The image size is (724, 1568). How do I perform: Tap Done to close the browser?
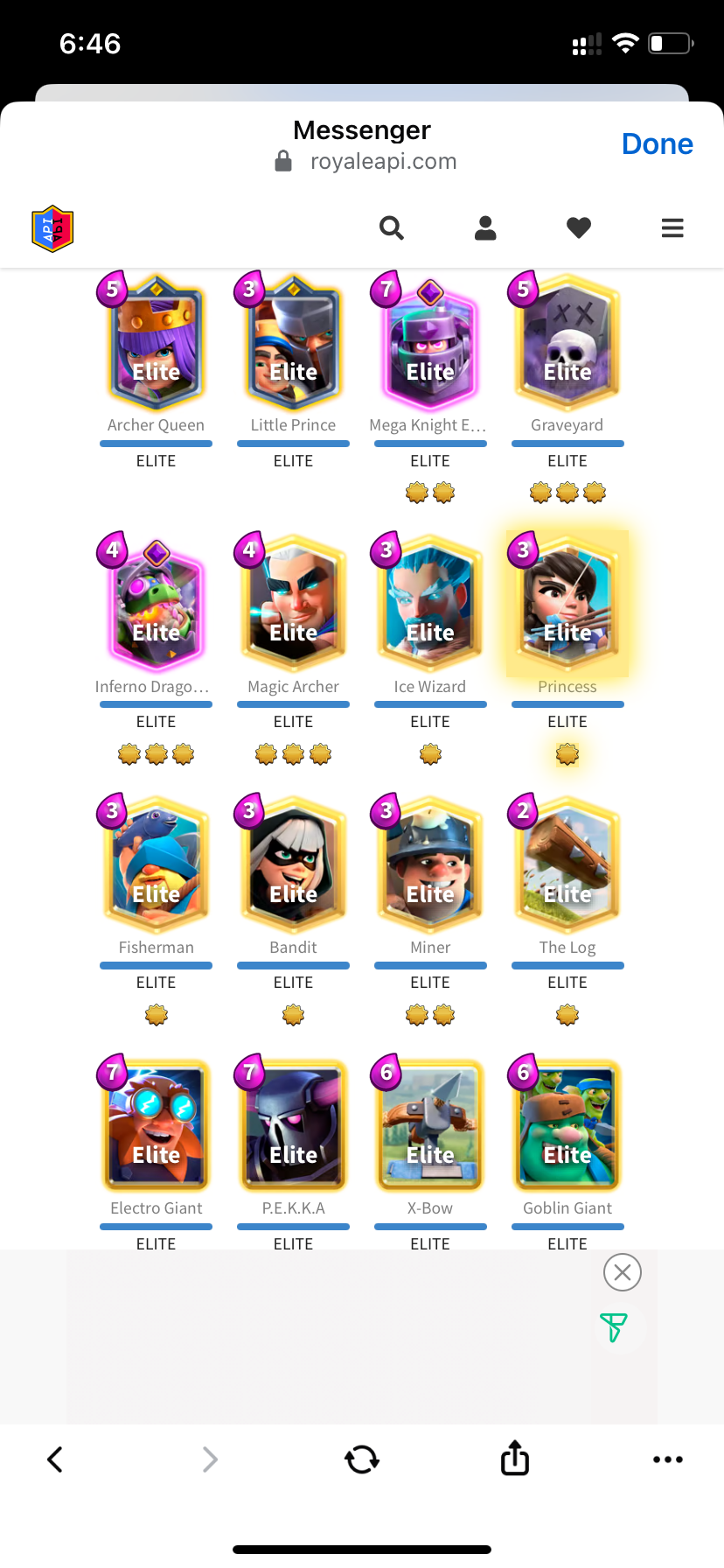click(x=657, y=144)
